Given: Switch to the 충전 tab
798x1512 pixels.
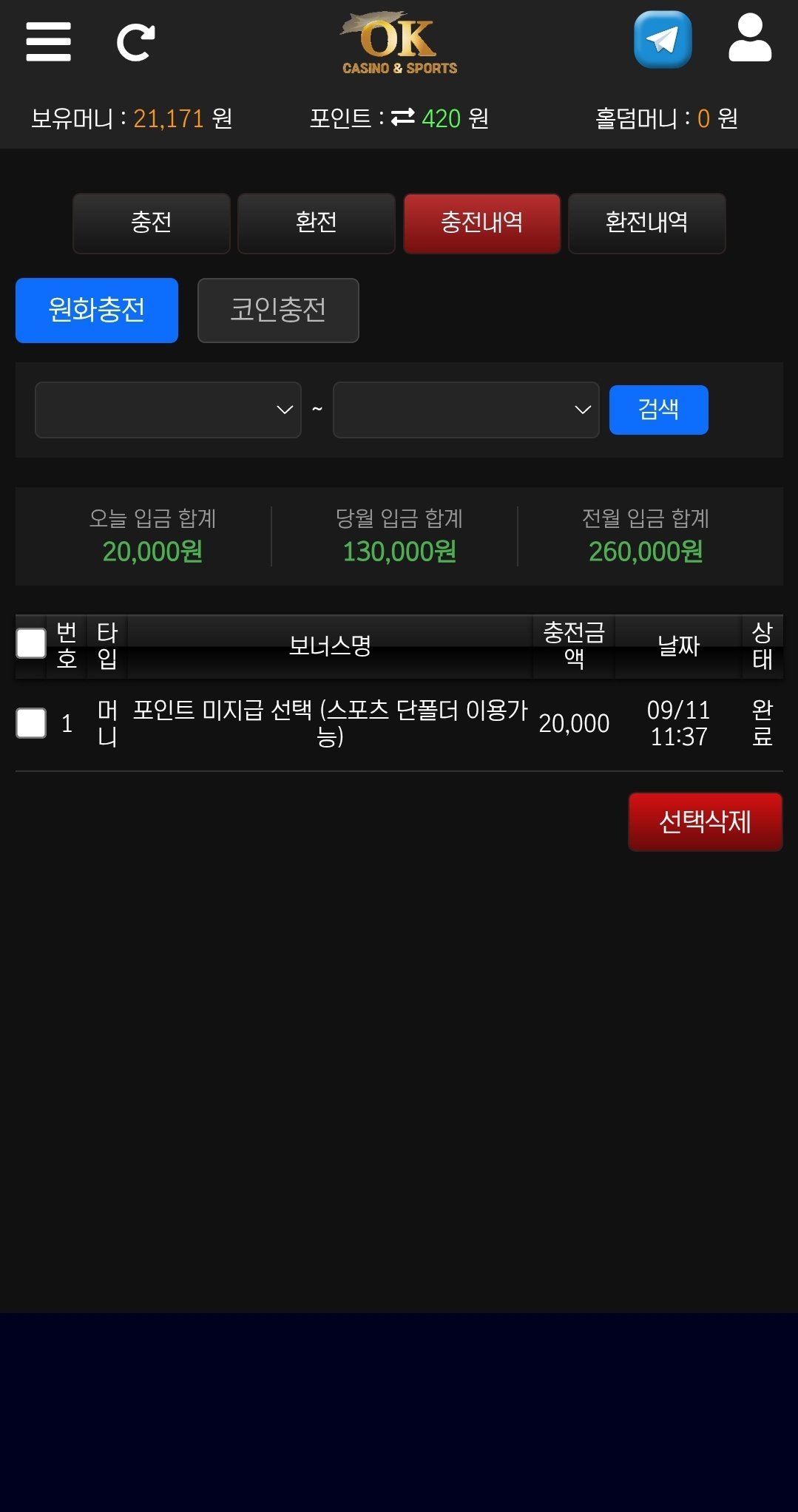Looking at the screenshot, I should [152, 223].
